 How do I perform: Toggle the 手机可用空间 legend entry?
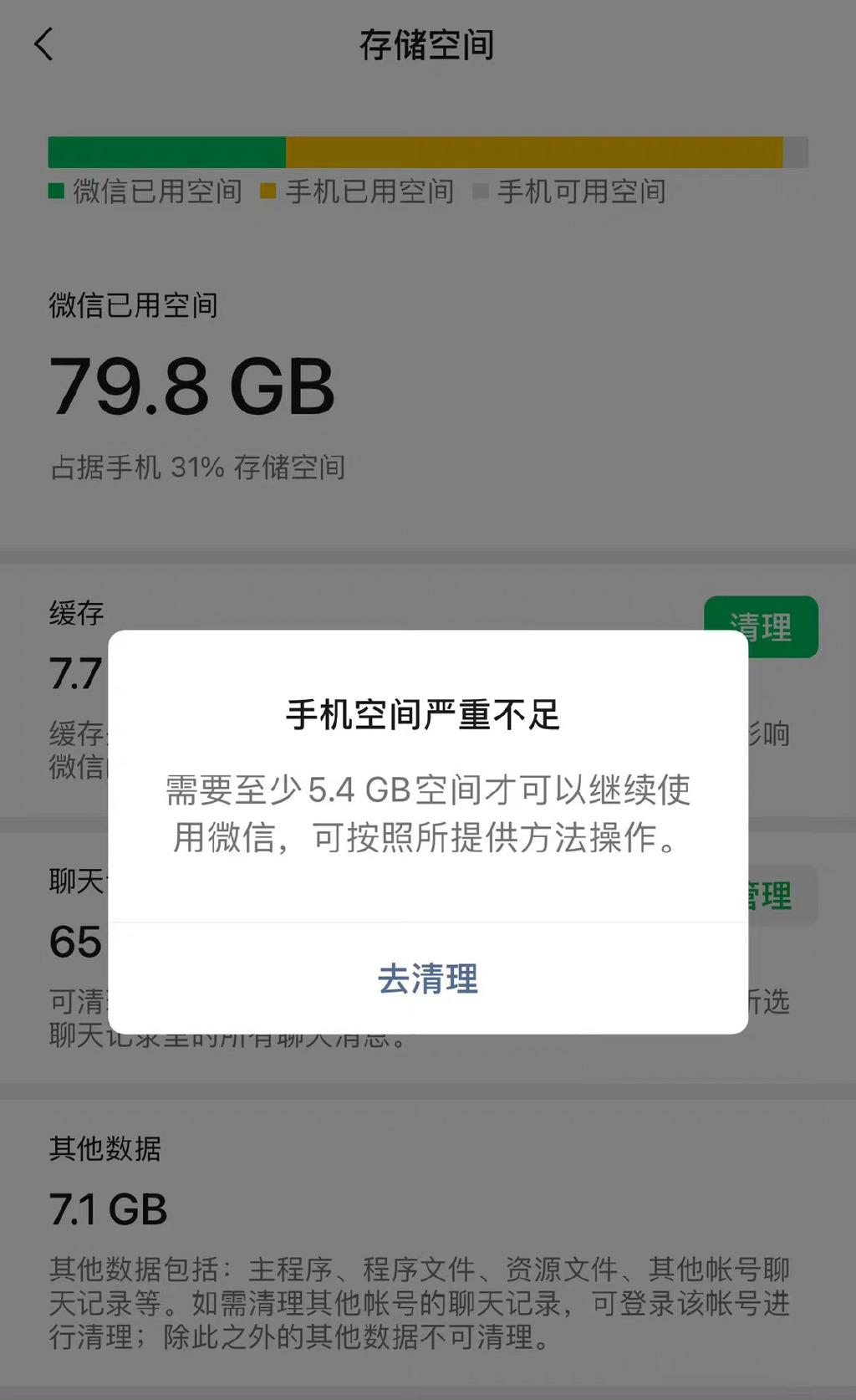(x=581, y=192)
